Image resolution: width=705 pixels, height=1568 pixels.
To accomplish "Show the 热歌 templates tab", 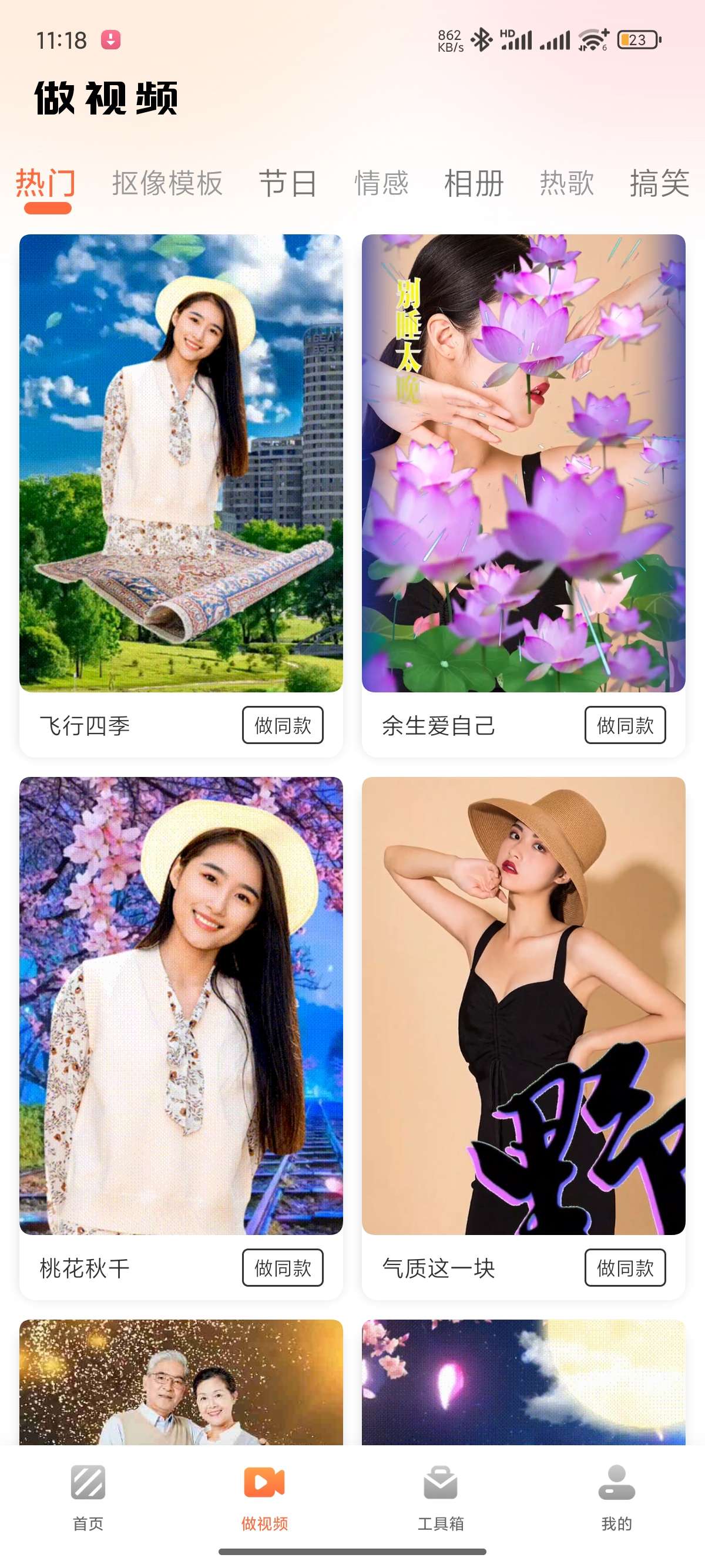I will pyautogui.click(x=567, y=183).
